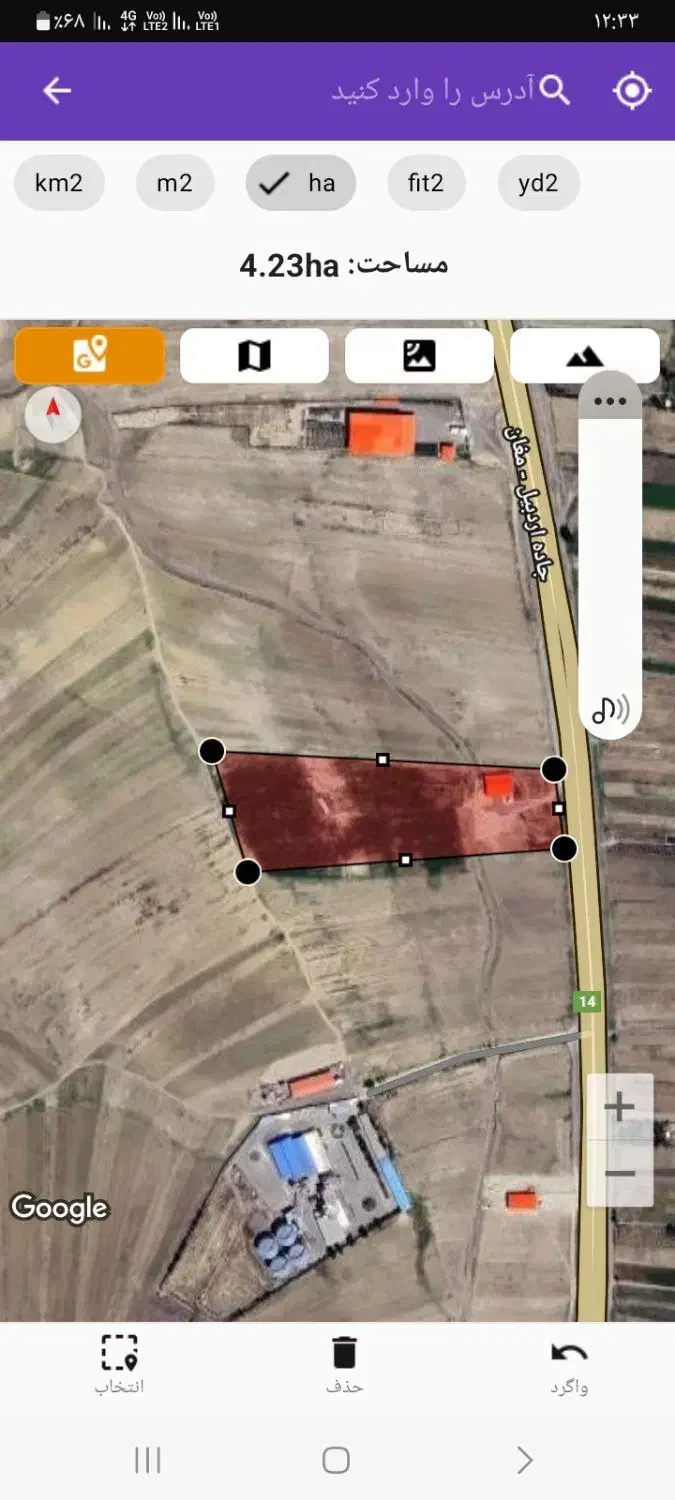Switch to terrain map layer
Screen dimensions: 675x1500
point(584,356)
